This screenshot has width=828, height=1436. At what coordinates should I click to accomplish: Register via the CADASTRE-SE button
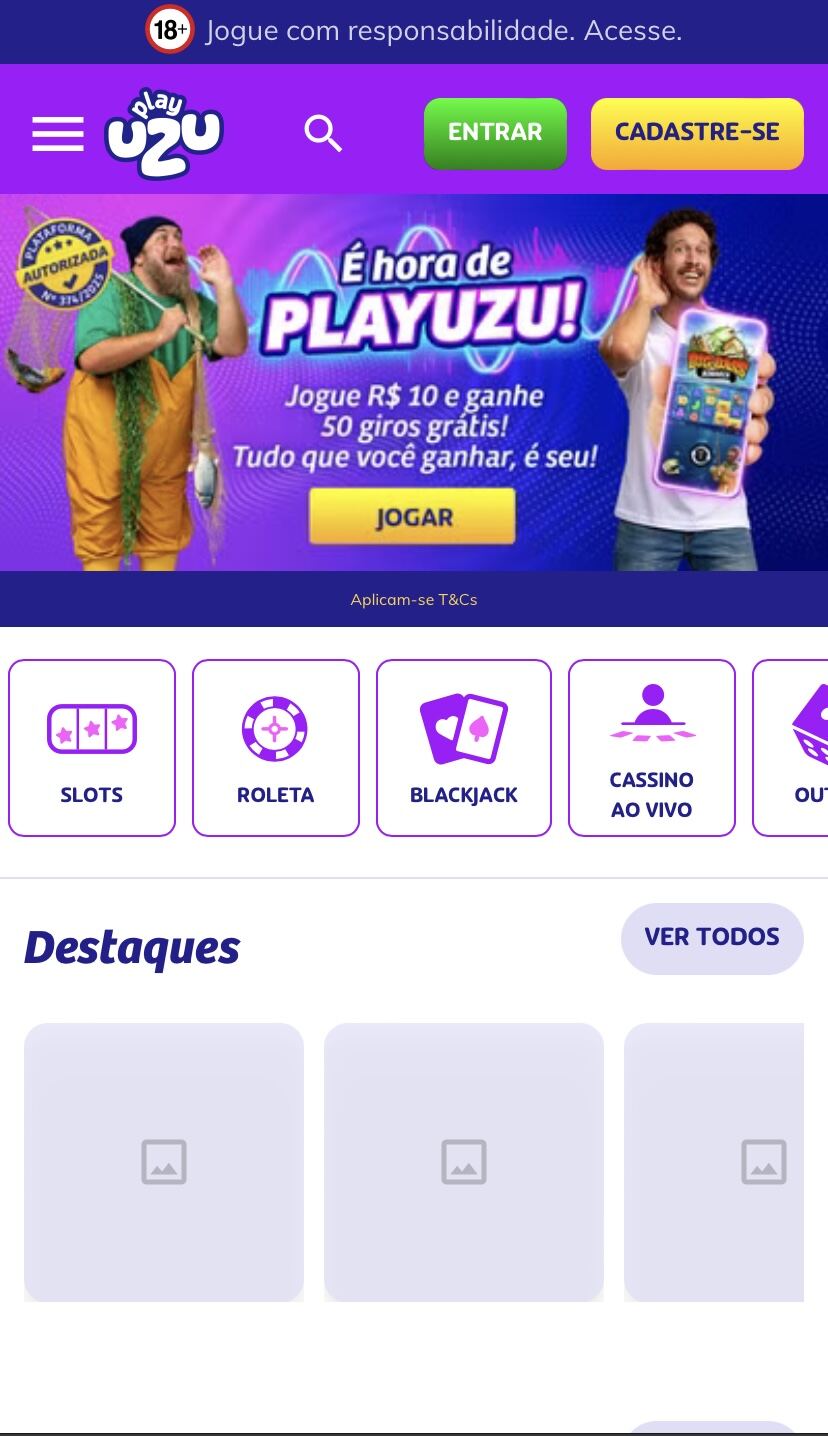coord(697,133)
